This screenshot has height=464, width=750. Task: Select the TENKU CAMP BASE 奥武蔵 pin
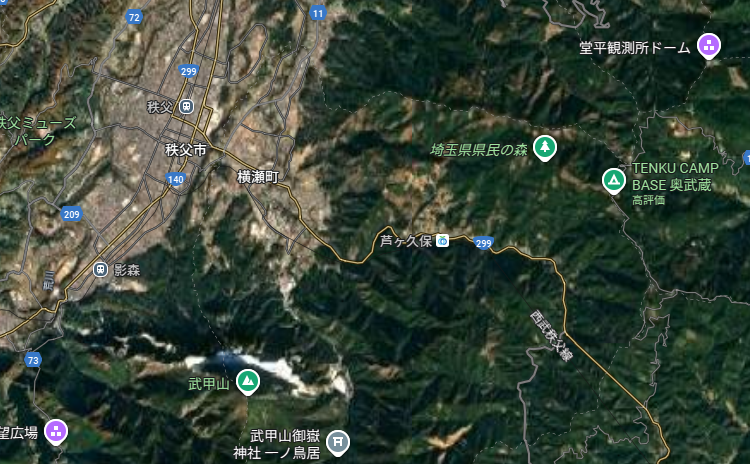(x=613, y=180)
